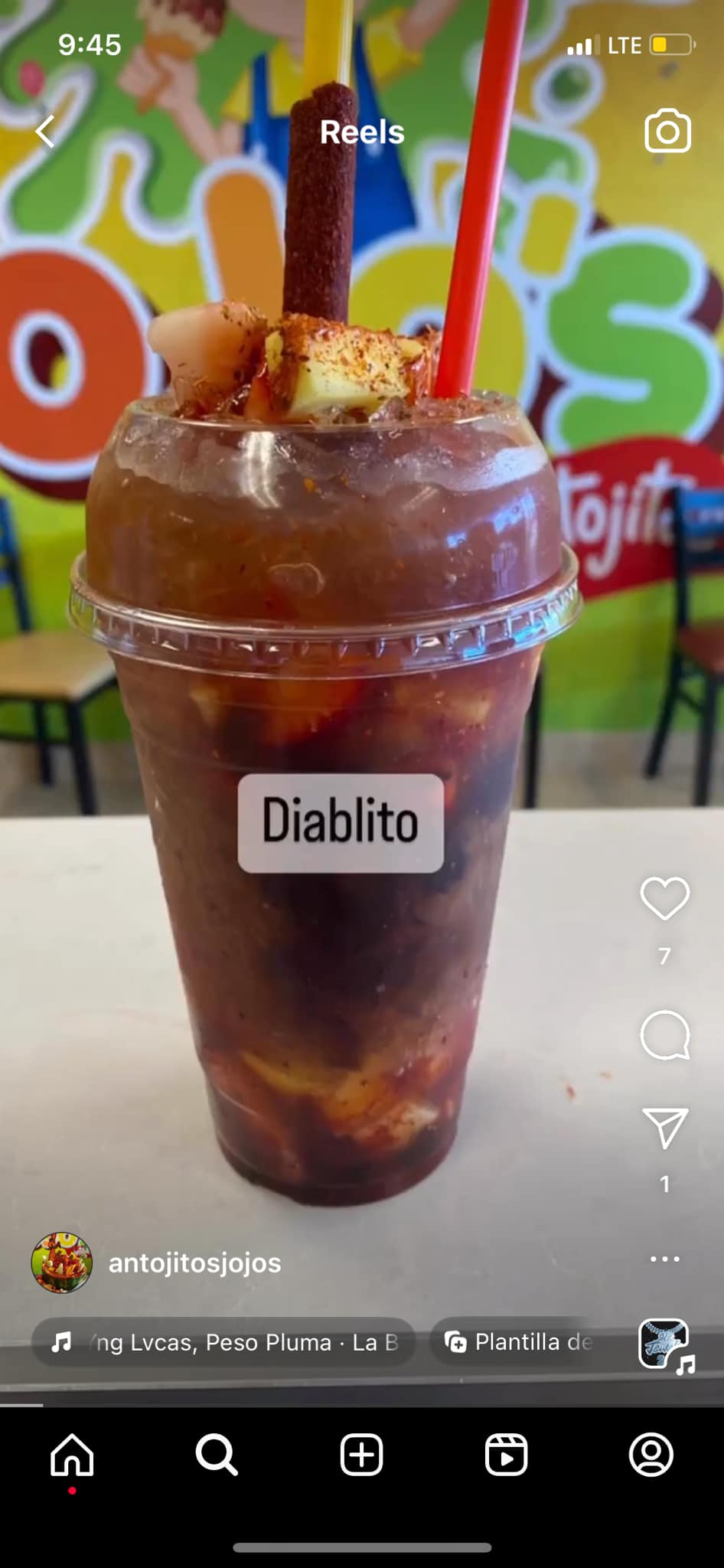The width and height of the screenshot is (724, 1568).
Task: Open the three-dot more options menu
Action: click(x=664, y=1259)
